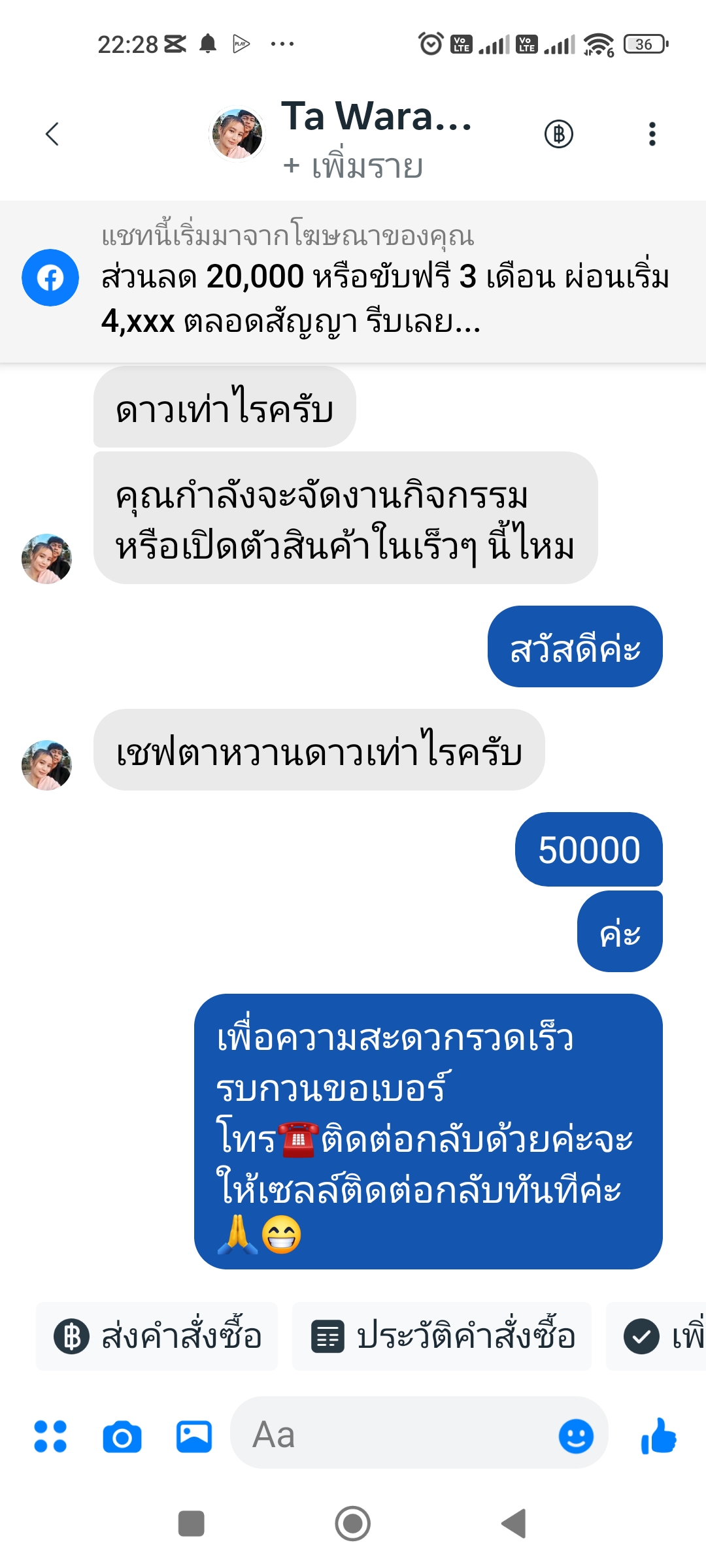Tap the system back triangle

pos(514,1524)
